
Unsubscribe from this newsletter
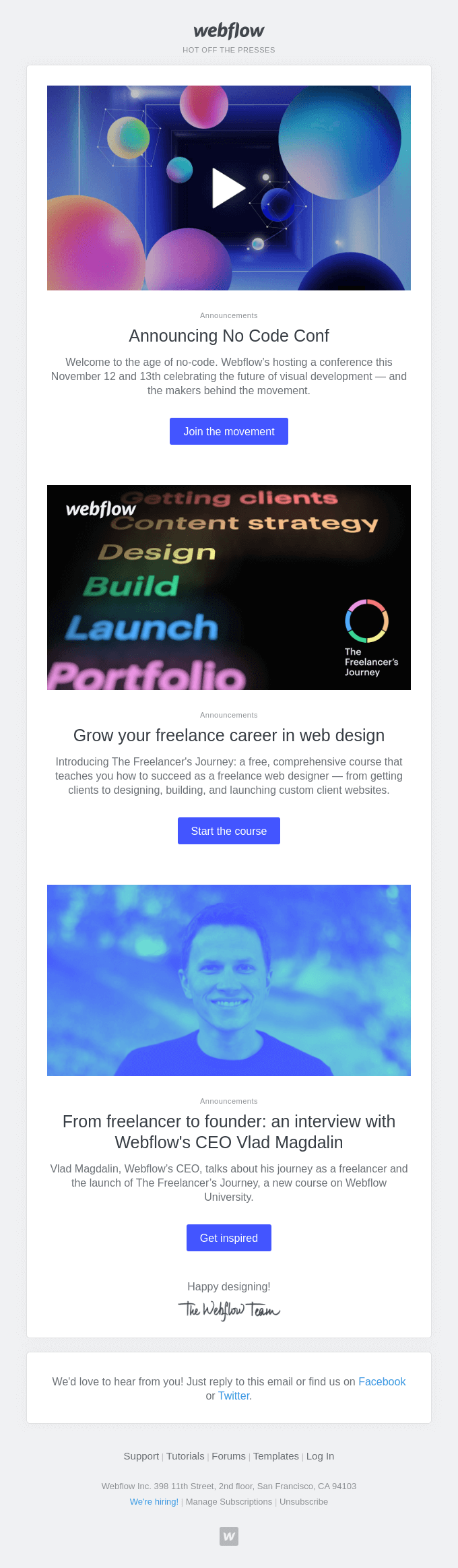(304, 1501)
